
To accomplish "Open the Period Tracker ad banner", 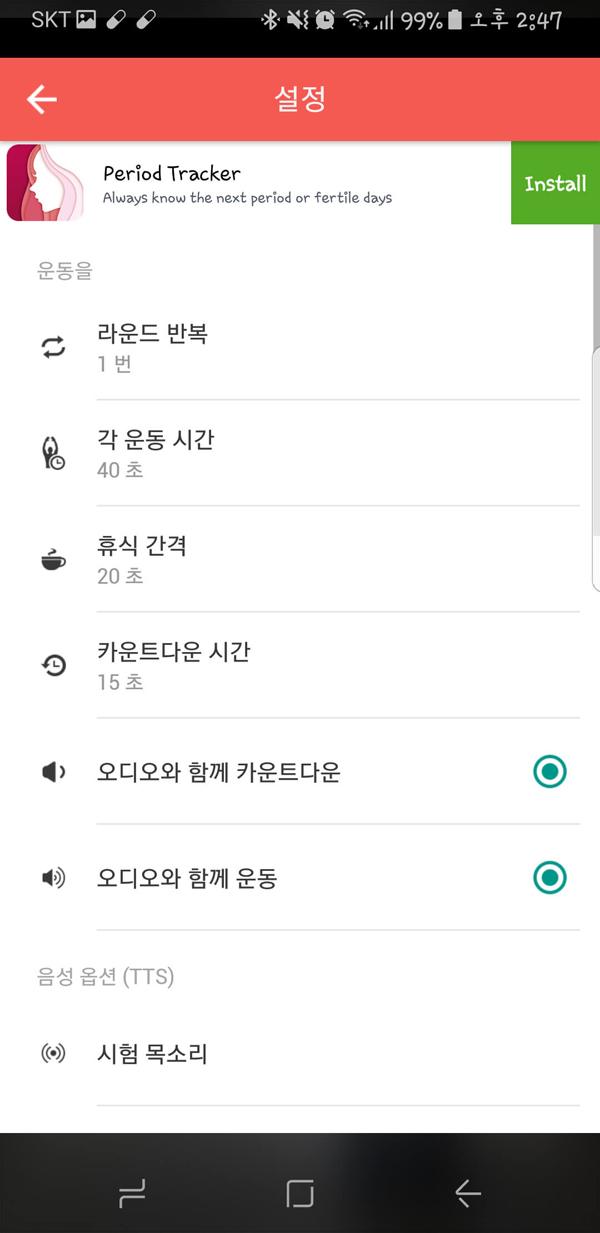I will click(x=256, y=184).
